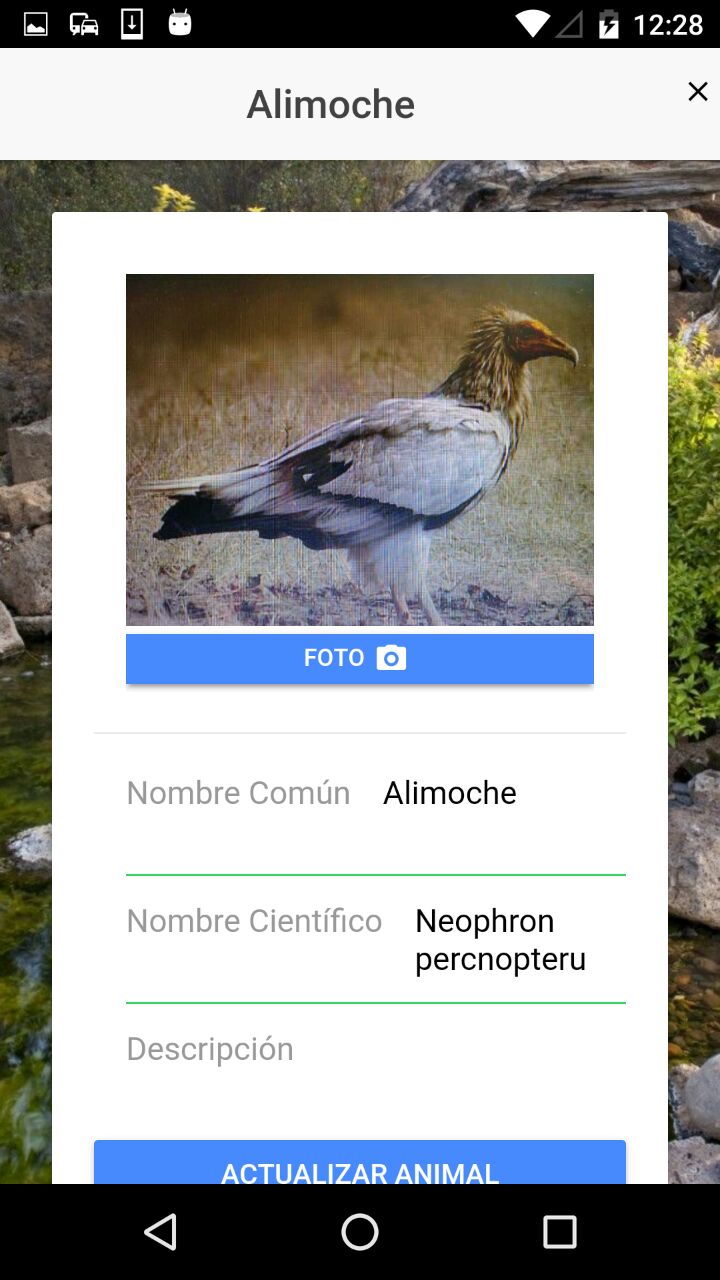Go back using the system back button

tap(161, 1232)
